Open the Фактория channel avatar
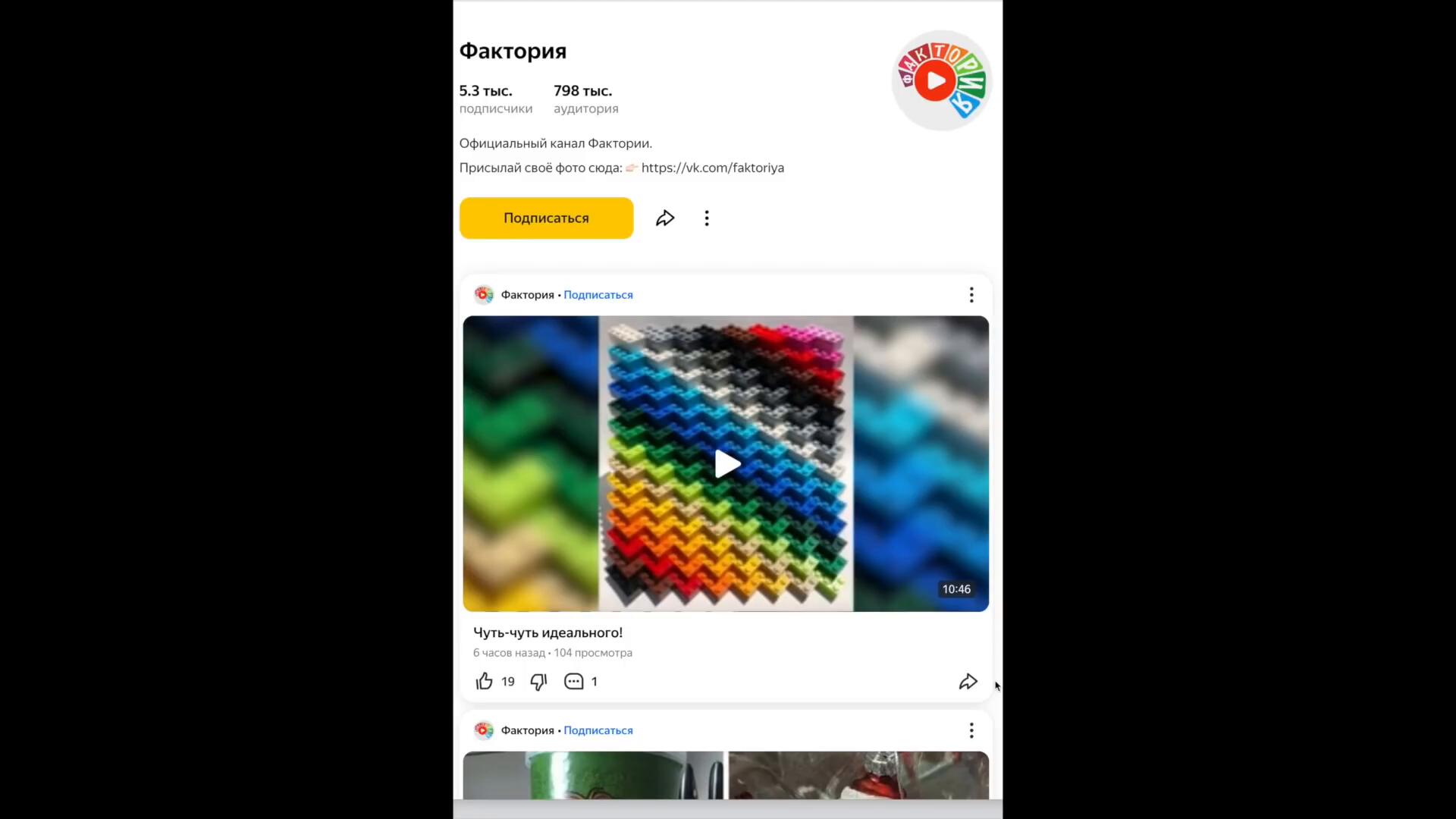This screenshot has width=1456, height=819. 942,80
